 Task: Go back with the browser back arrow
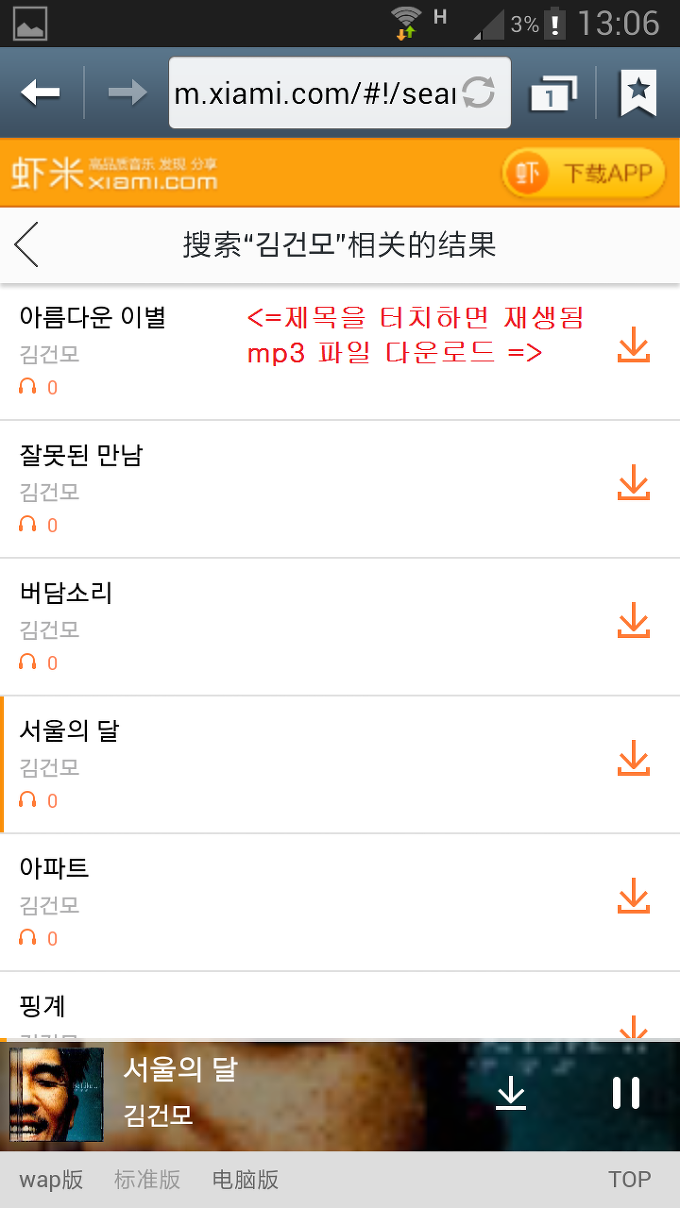(x=40, y=94)
